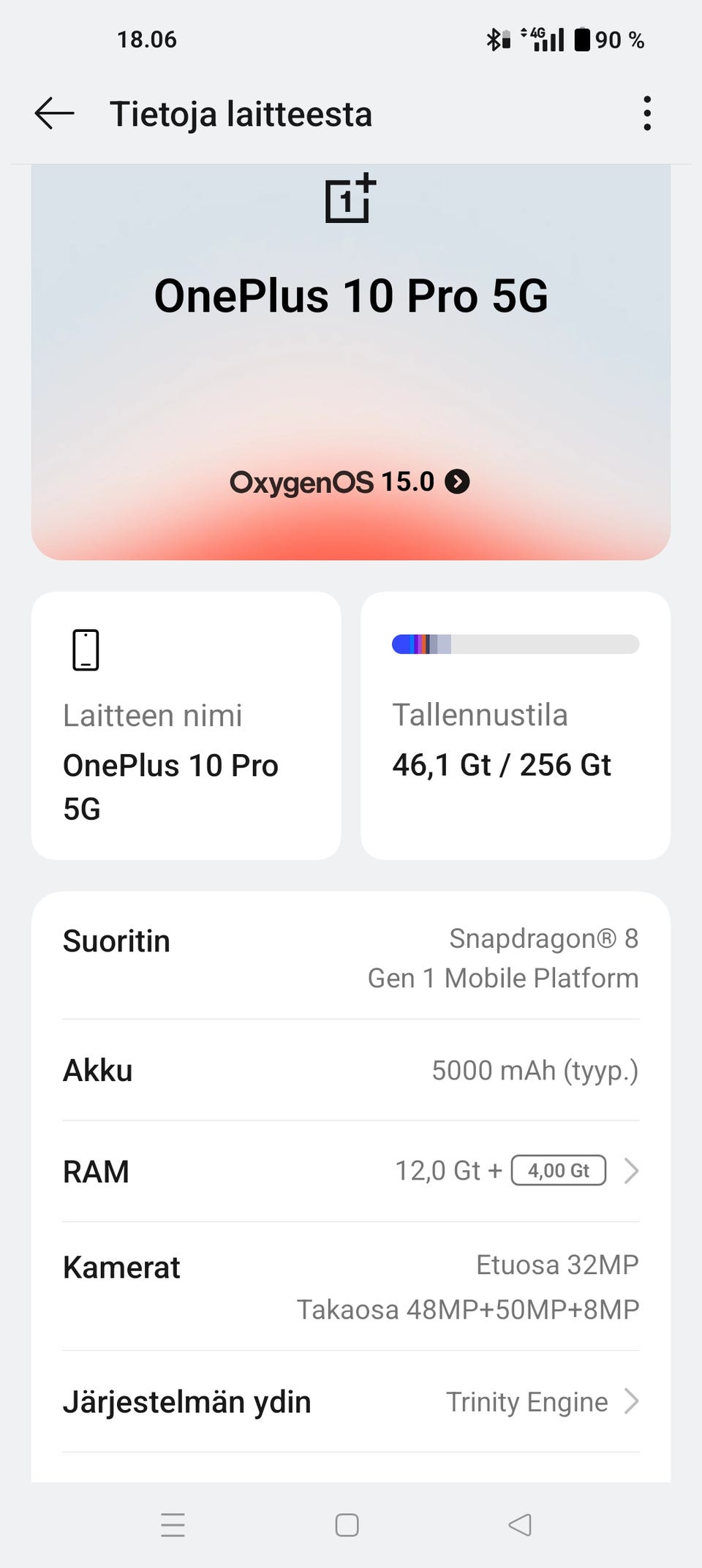Go back using the top arrow
This screenshot has width=702, height=1568.
[x=54, y=114]
